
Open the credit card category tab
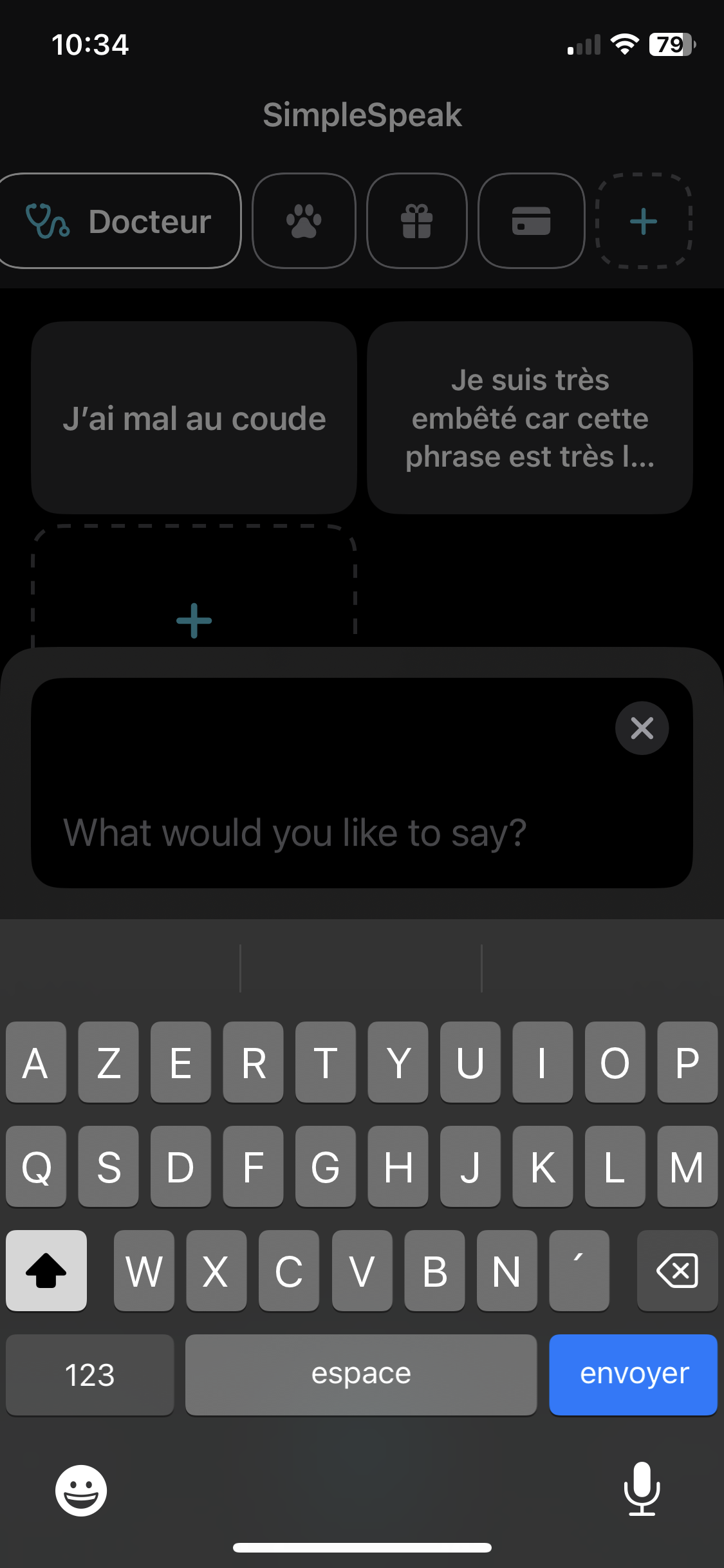tap(531, 221)
